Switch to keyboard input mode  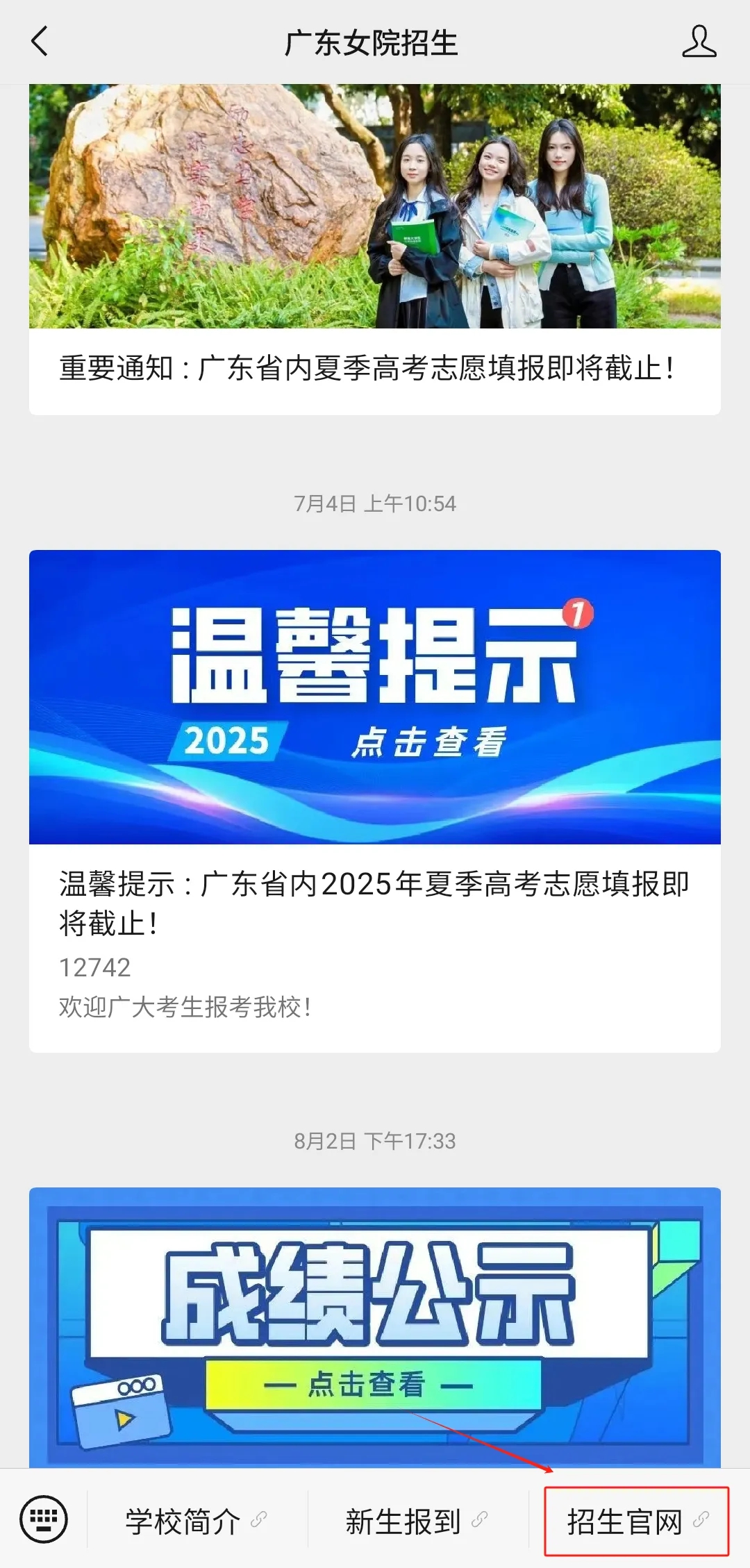tap(44, 1519)
